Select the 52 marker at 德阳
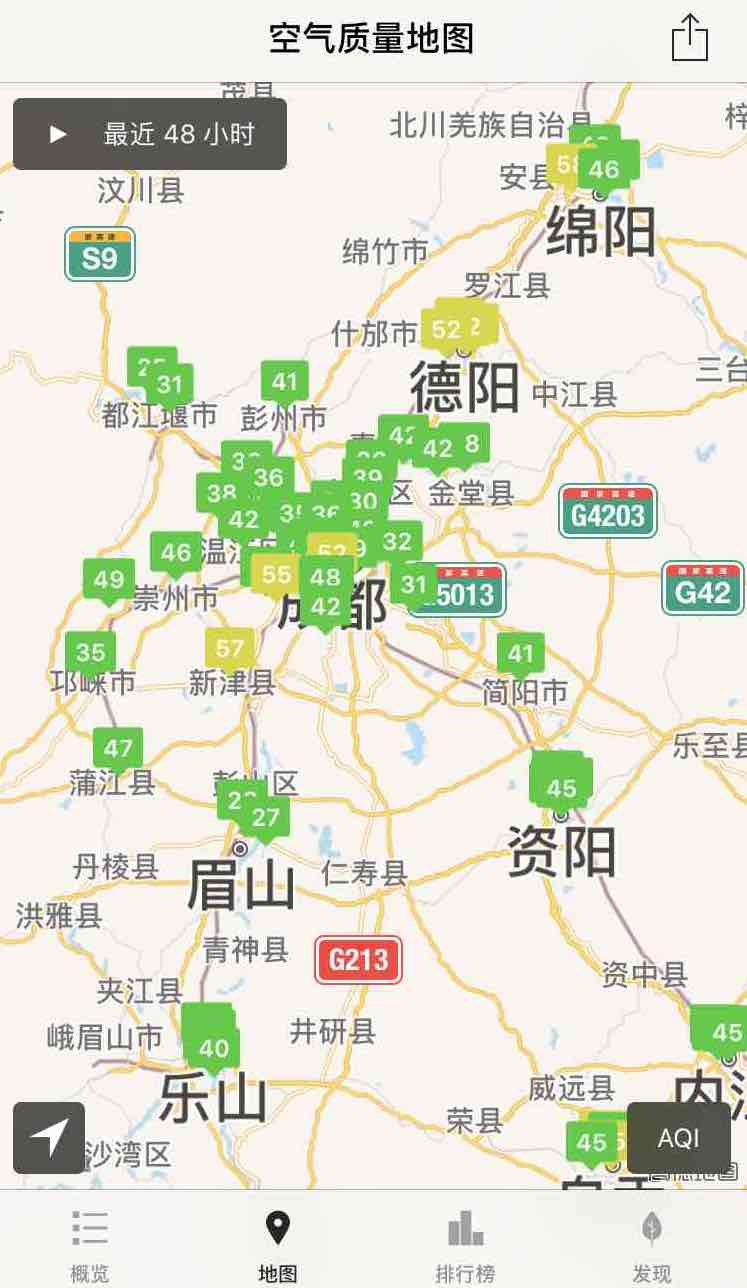Screen dimensions: 747x1288 pyautogui.click(x=446, y=329)
